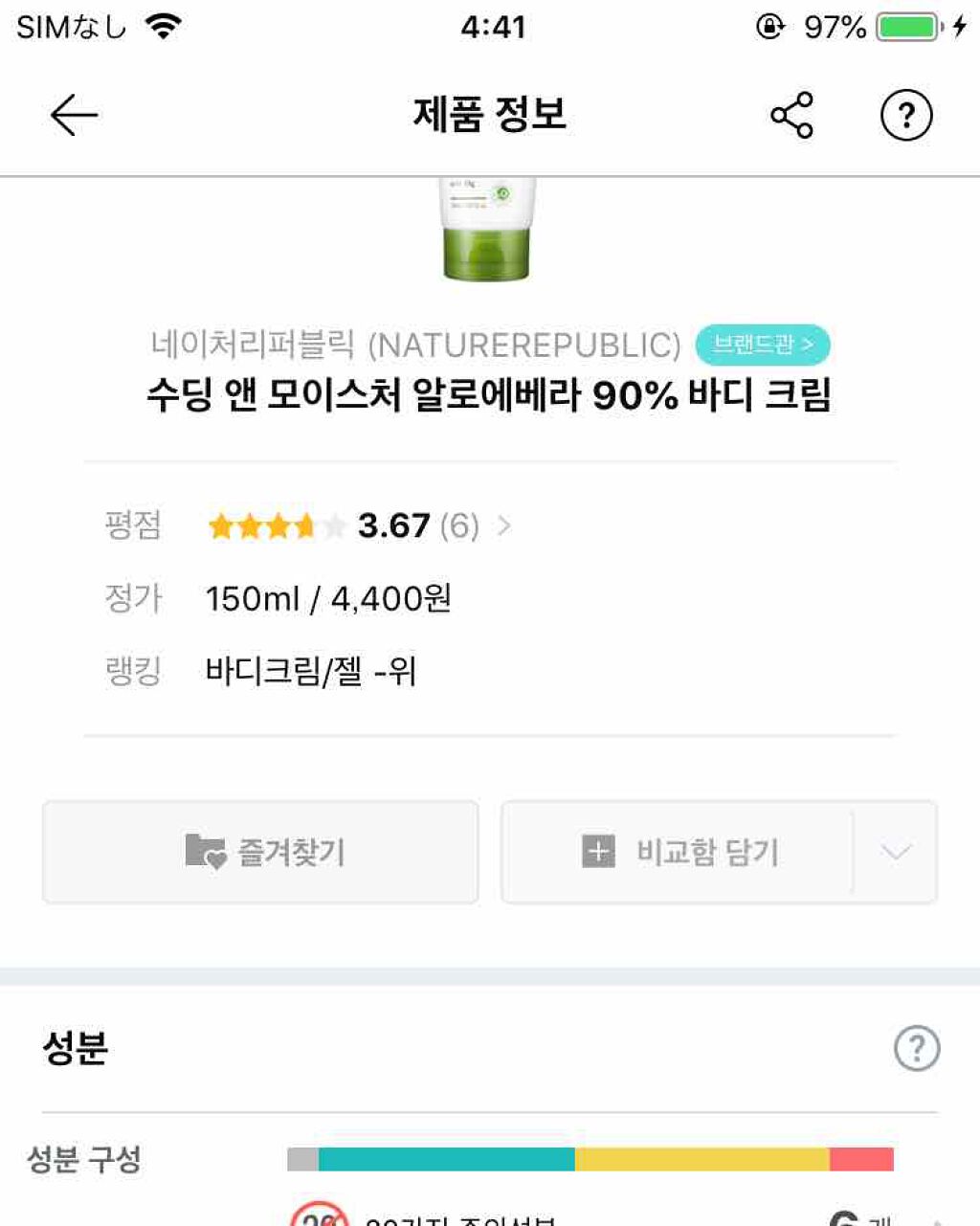
Task: Expand the compare box dropdown arrow
Action: tap(895, 852)
